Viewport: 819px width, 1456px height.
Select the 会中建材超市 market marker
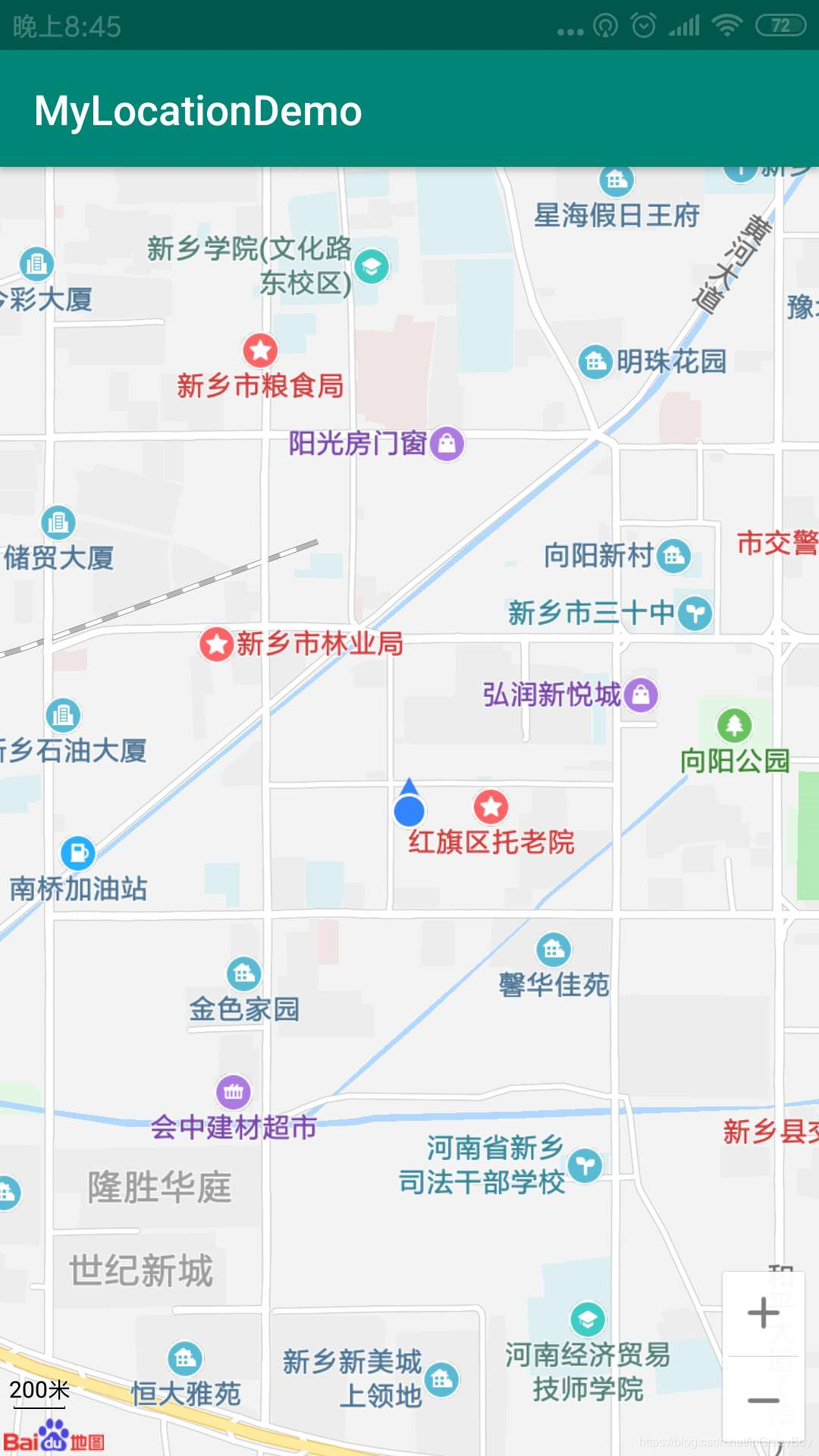point(234,1092)
